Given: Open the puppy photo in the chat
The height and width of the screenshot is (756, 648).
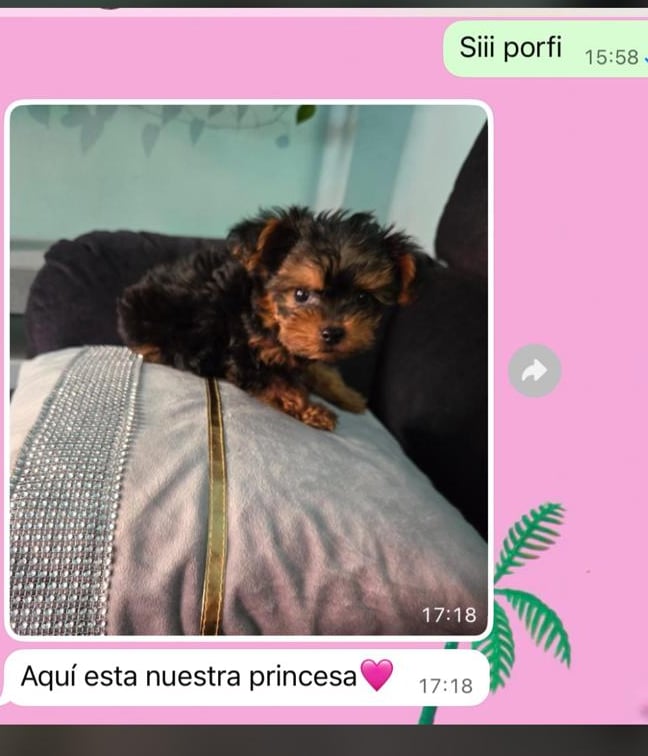Looking at the screenshot, I should pos(249,370).
